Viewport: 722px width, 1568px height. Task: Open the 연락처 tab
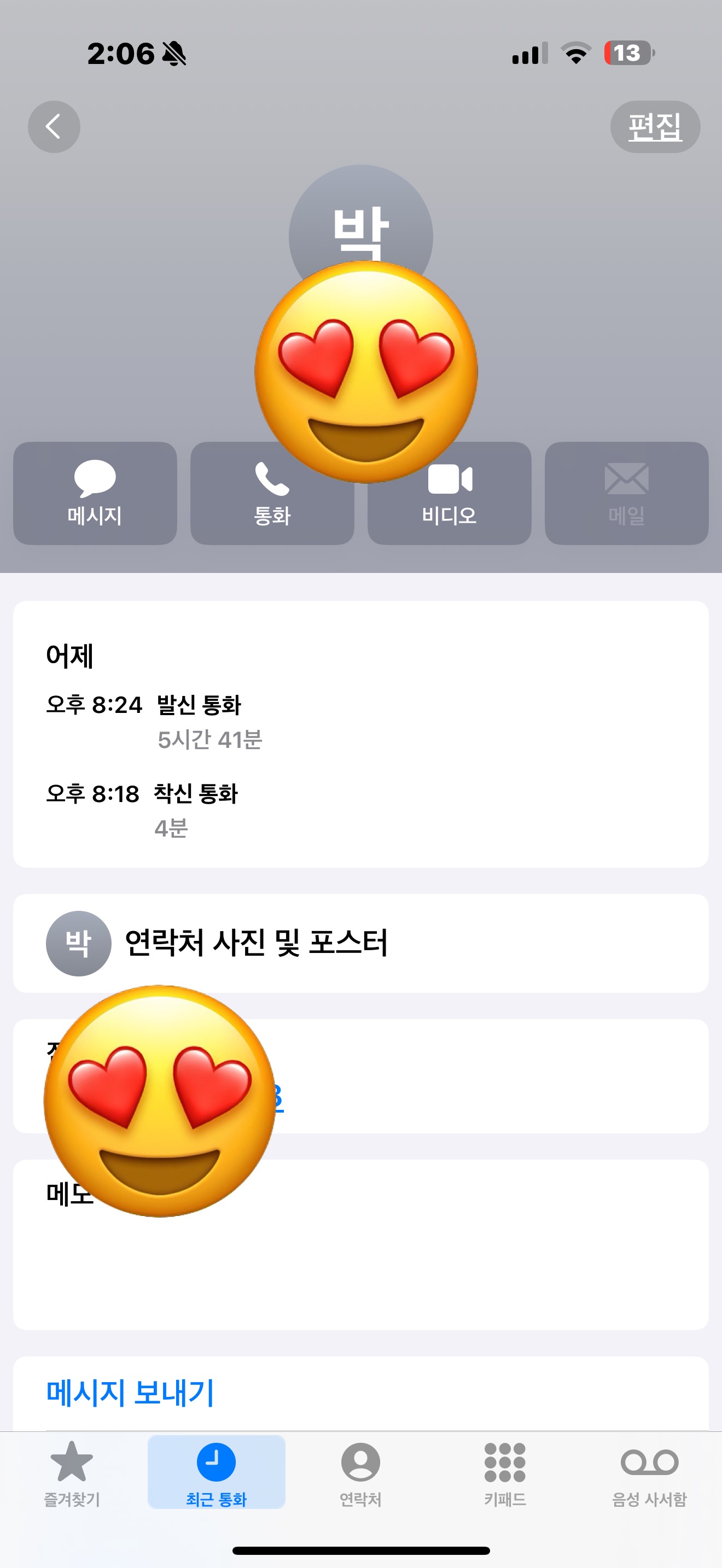coord(360,1473)
